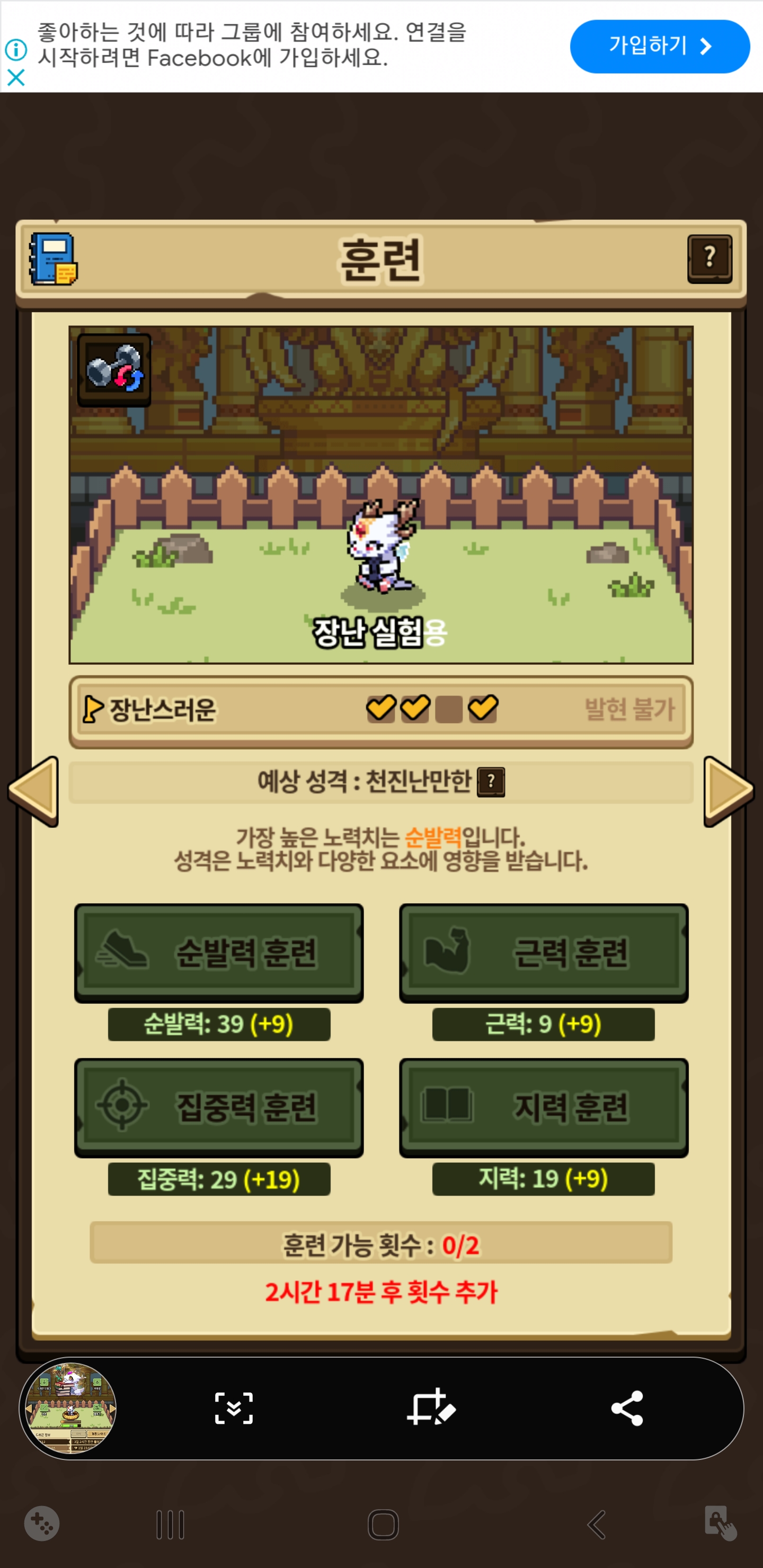Open recent apps from navigation bar
This screenshot has height=1568, width=763.
tap(170, 1525)
